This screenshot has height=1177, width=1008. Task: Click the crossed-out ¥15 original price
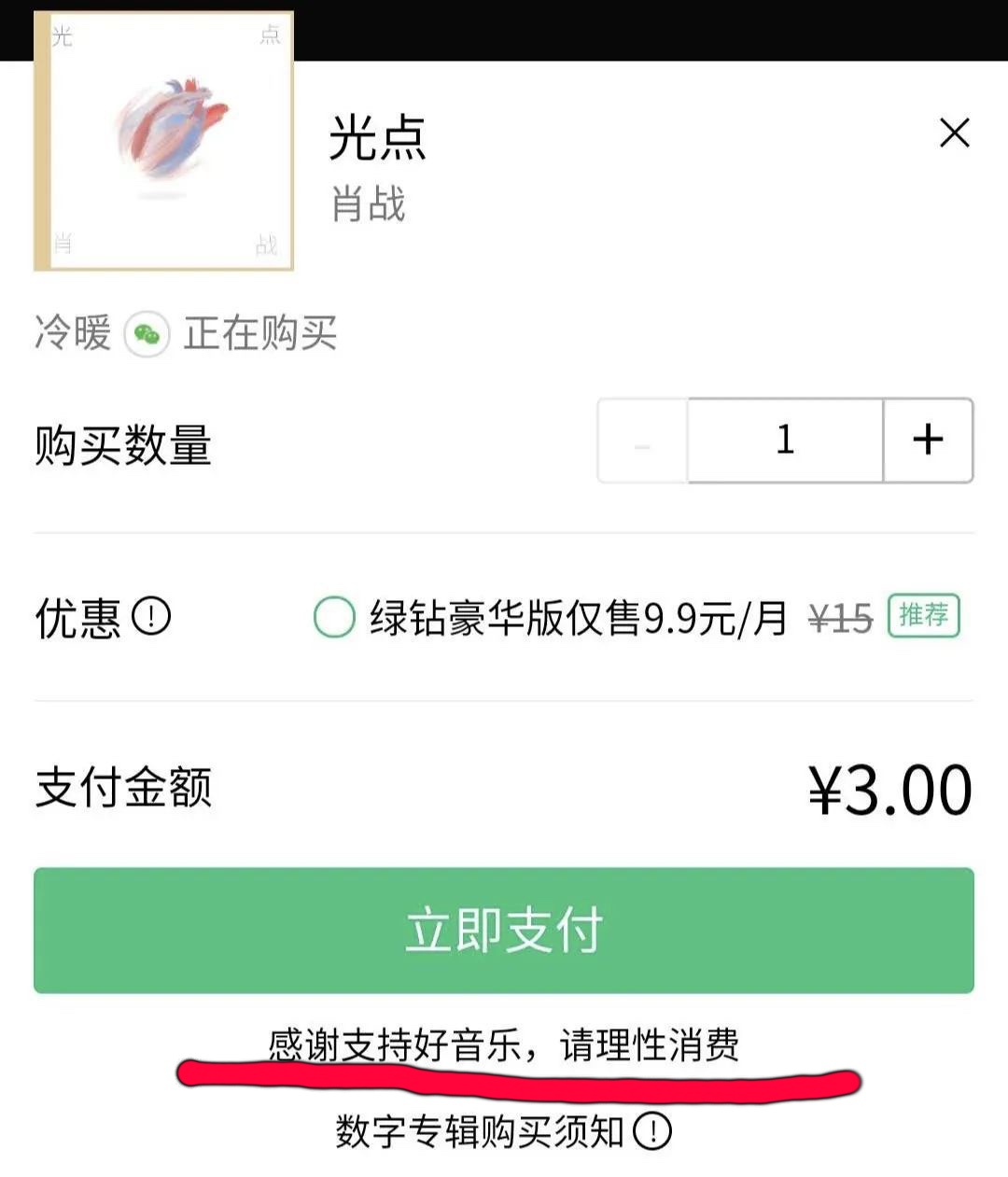[838, 616]
